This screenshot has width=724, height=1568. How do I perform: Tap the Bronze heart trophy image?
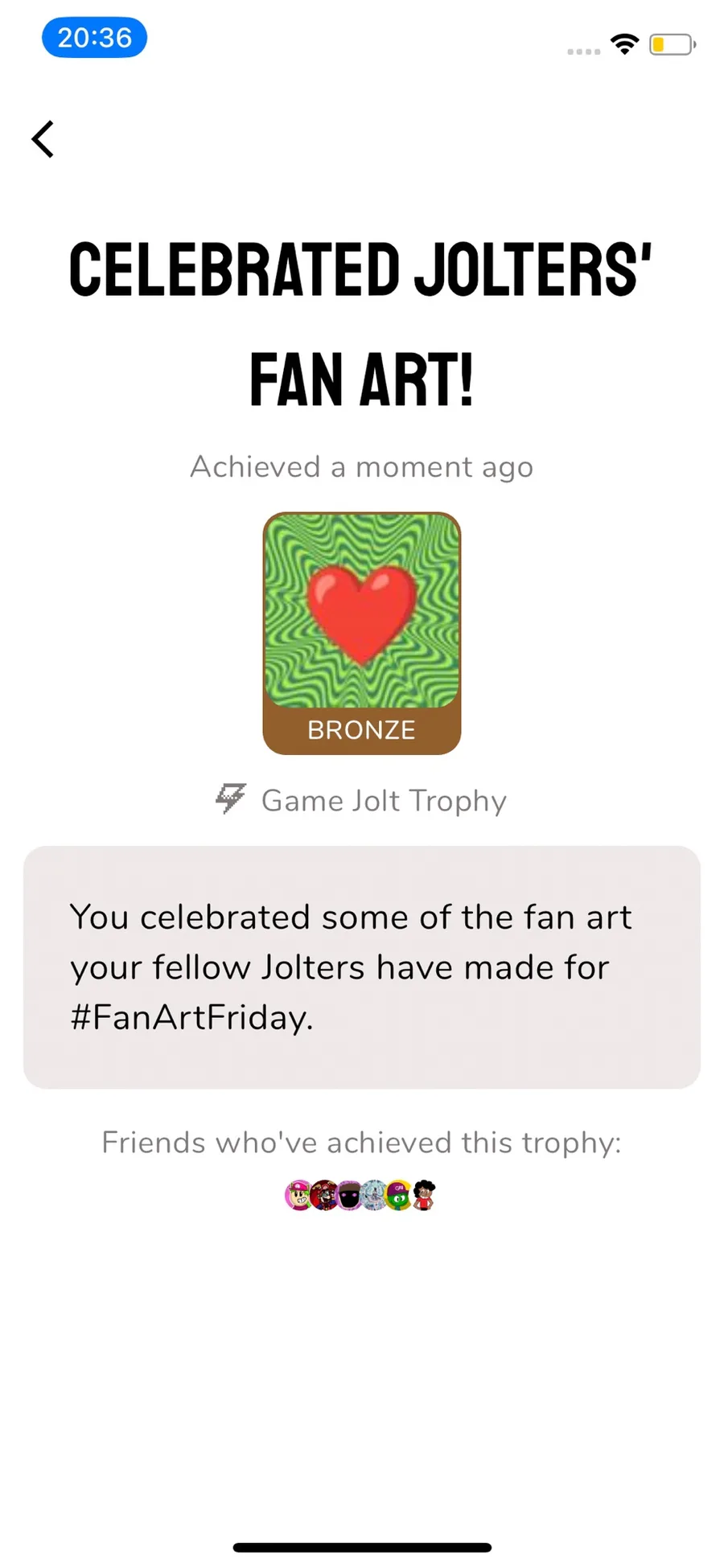click(362, 633)
